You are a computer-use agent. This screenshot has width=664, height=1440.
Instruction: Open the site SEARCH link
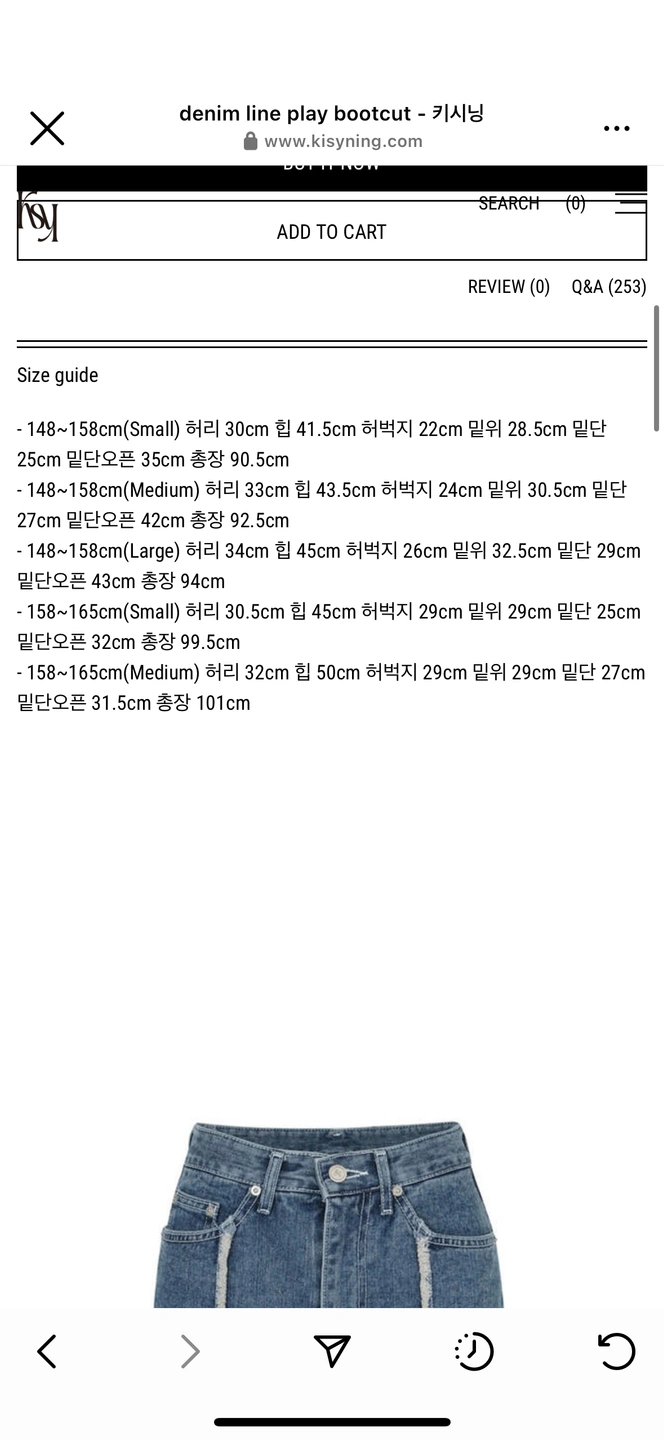click(508, 203)
